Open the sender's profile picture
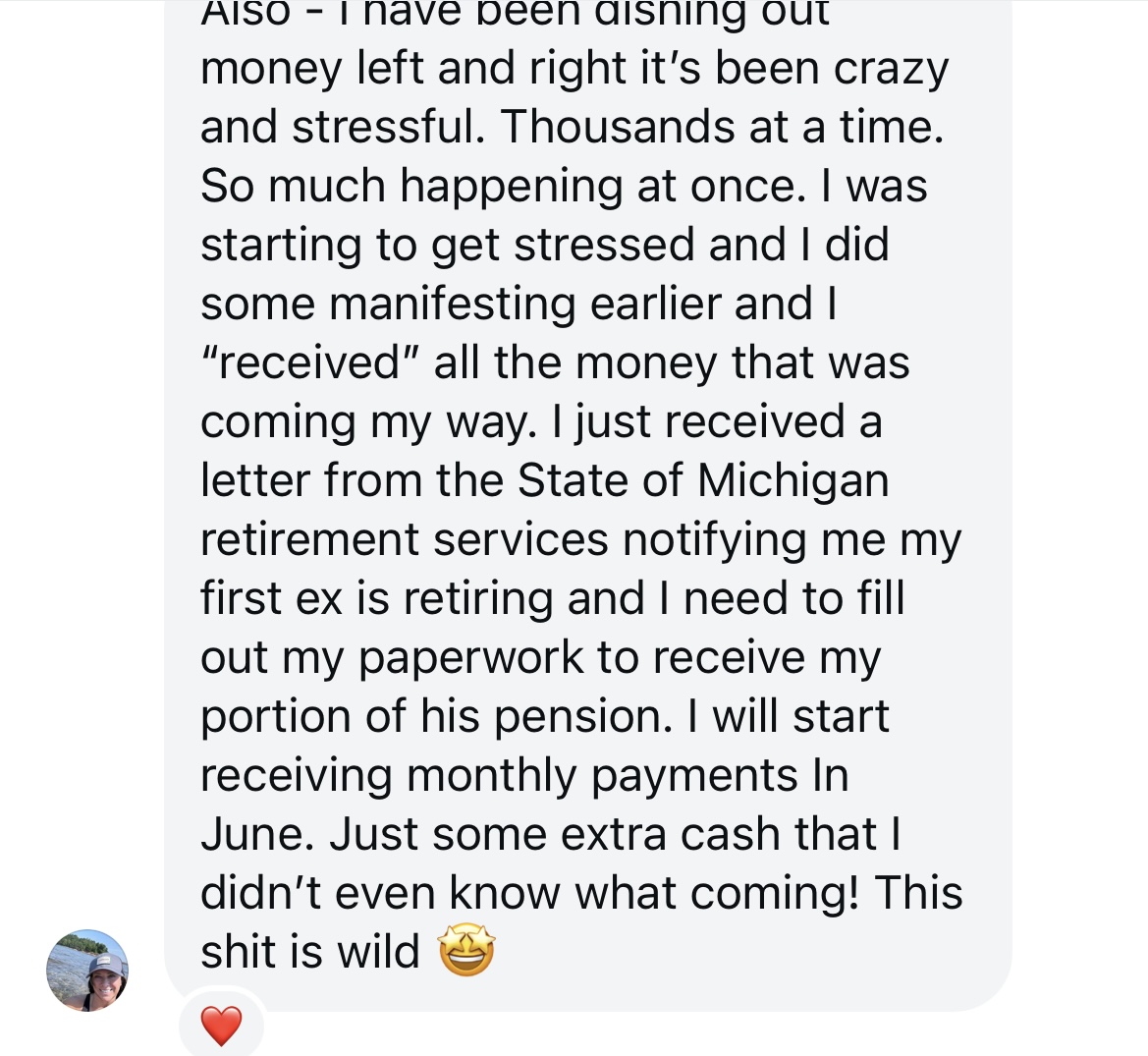 click(x=87, y=970)
